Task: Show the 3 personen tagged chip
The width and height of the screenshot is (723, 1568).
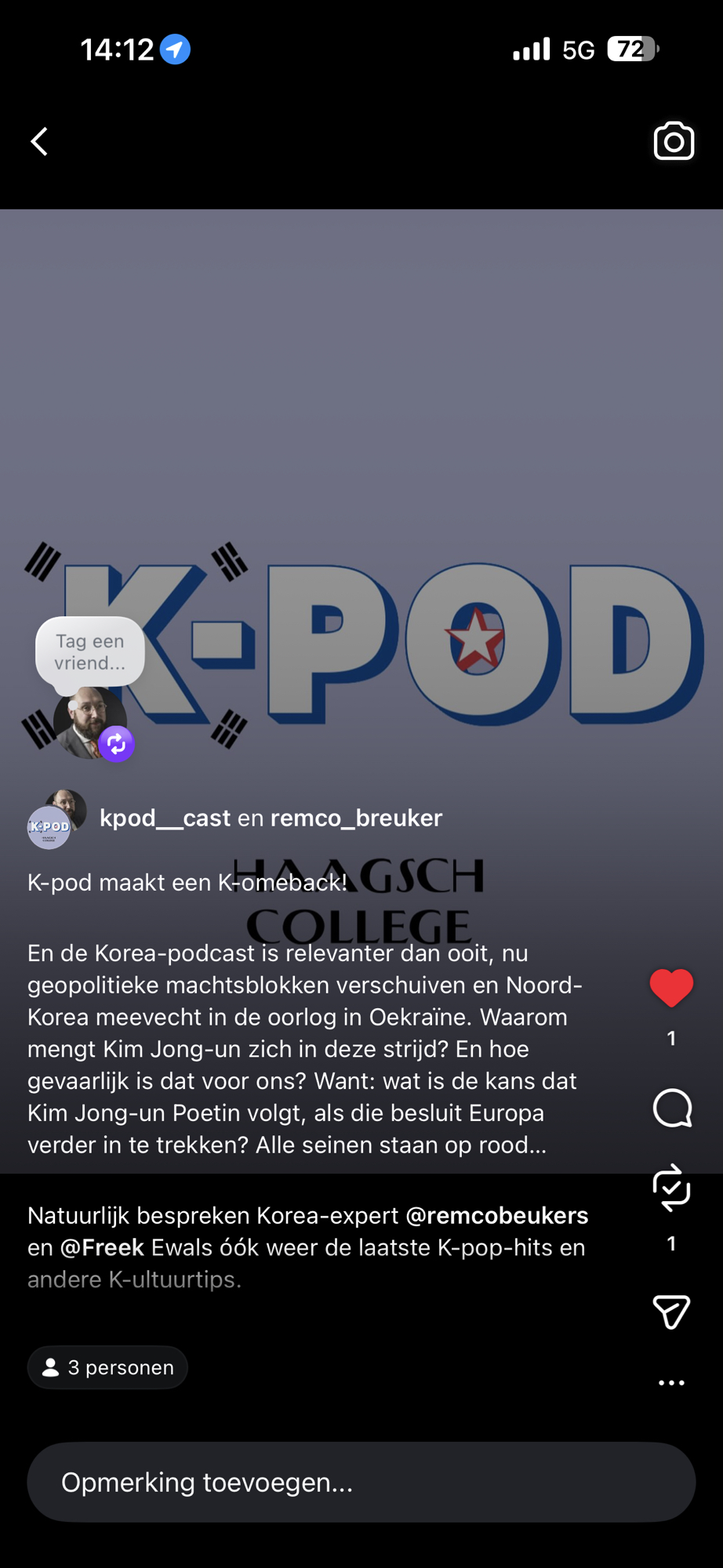Action: click(x=107, y=1367)
